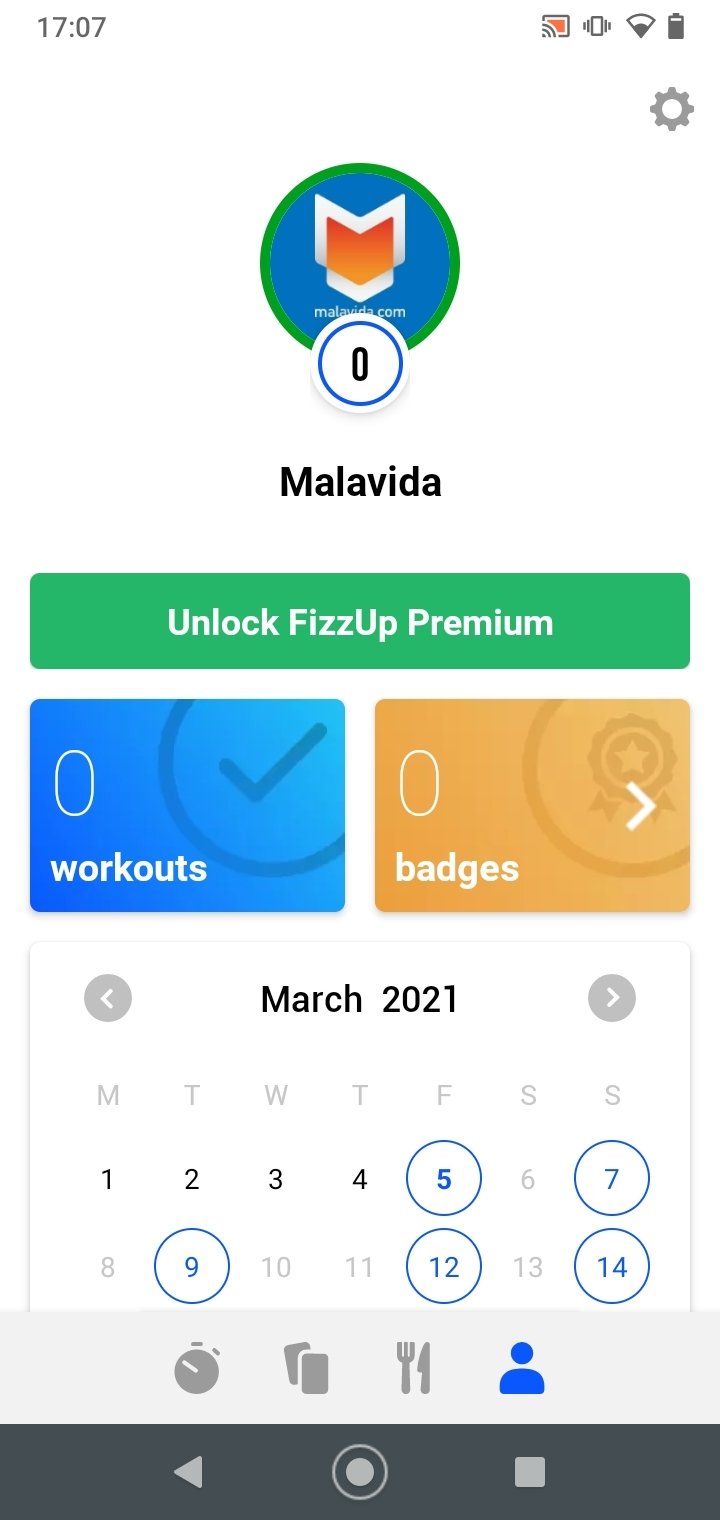Tap Unlock FizzUp Premium button
The height and width of the screenshot is (1520, 720).
pos(360,621)
